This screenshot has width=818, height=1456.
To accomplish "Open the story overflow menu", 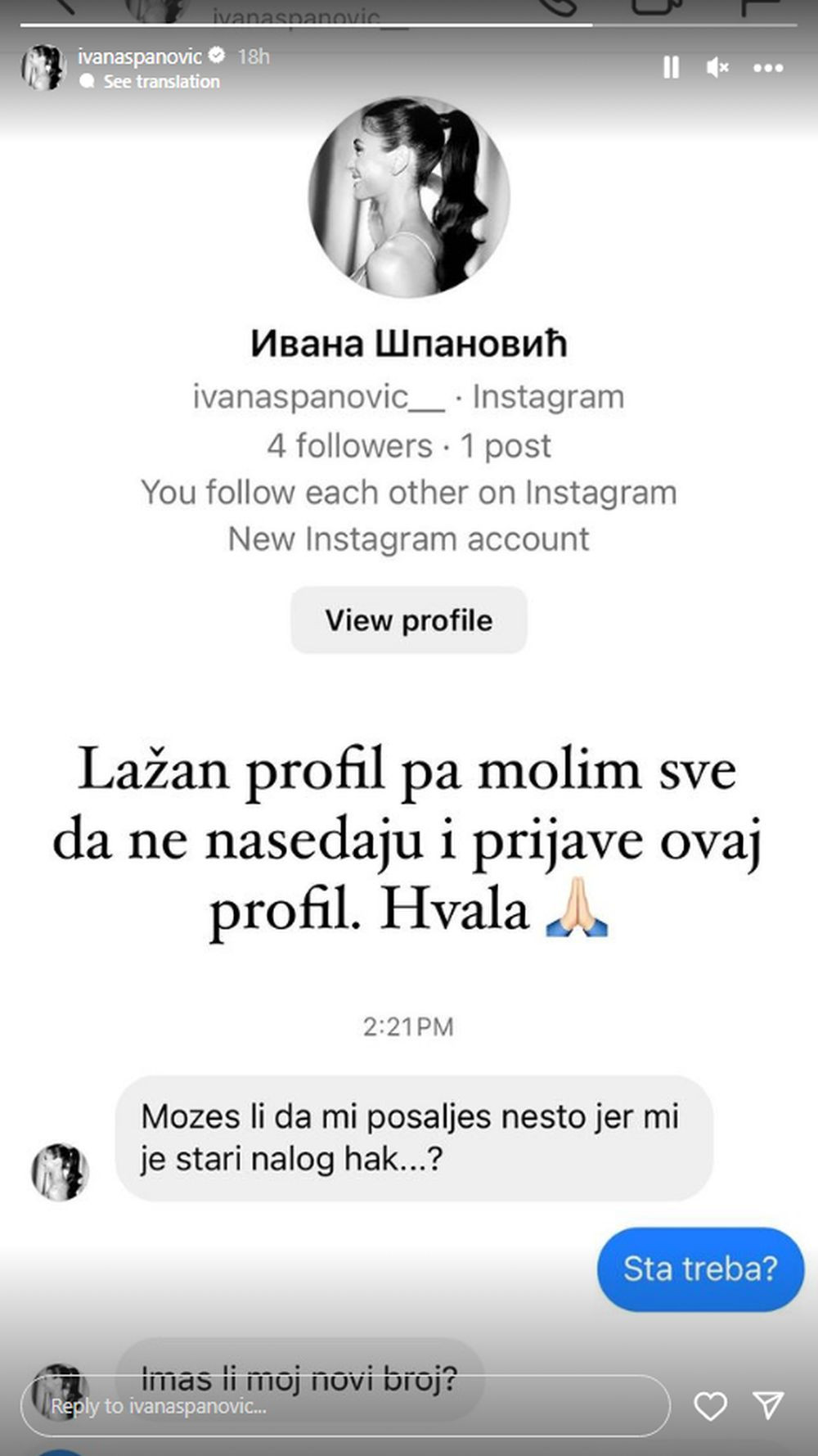I will [768, 68].
